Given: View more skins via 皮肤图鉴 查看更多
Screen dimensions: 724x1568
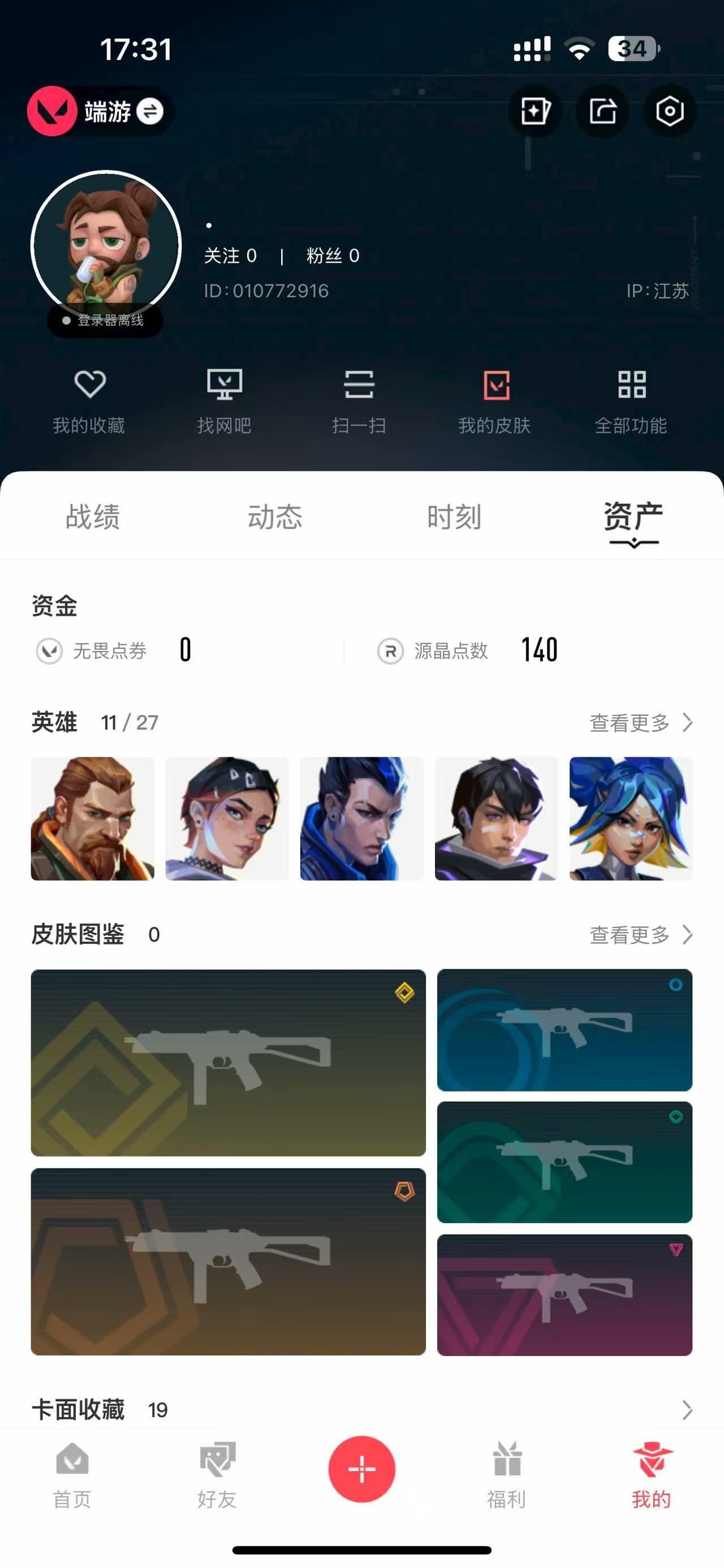Looking at the screenshot, I should pyautogui.click(x=641, y=934).
